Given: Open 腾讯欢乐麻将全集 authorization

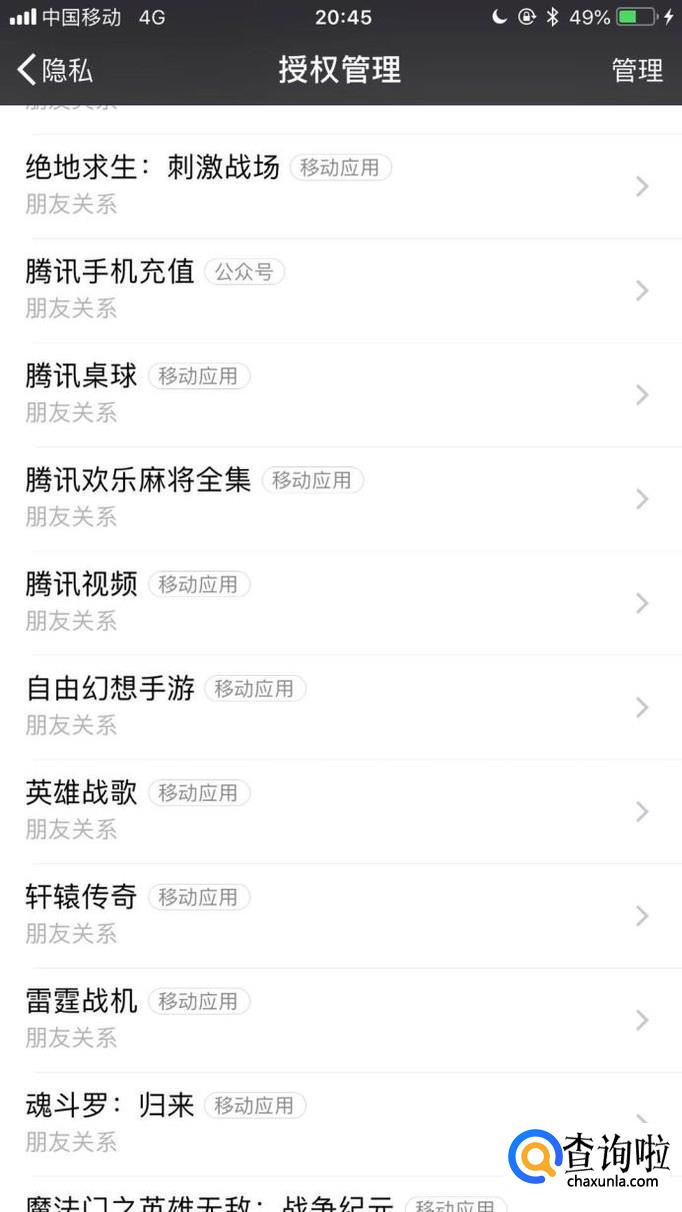Looking at the screenshot, I should (x=340, y=498).
